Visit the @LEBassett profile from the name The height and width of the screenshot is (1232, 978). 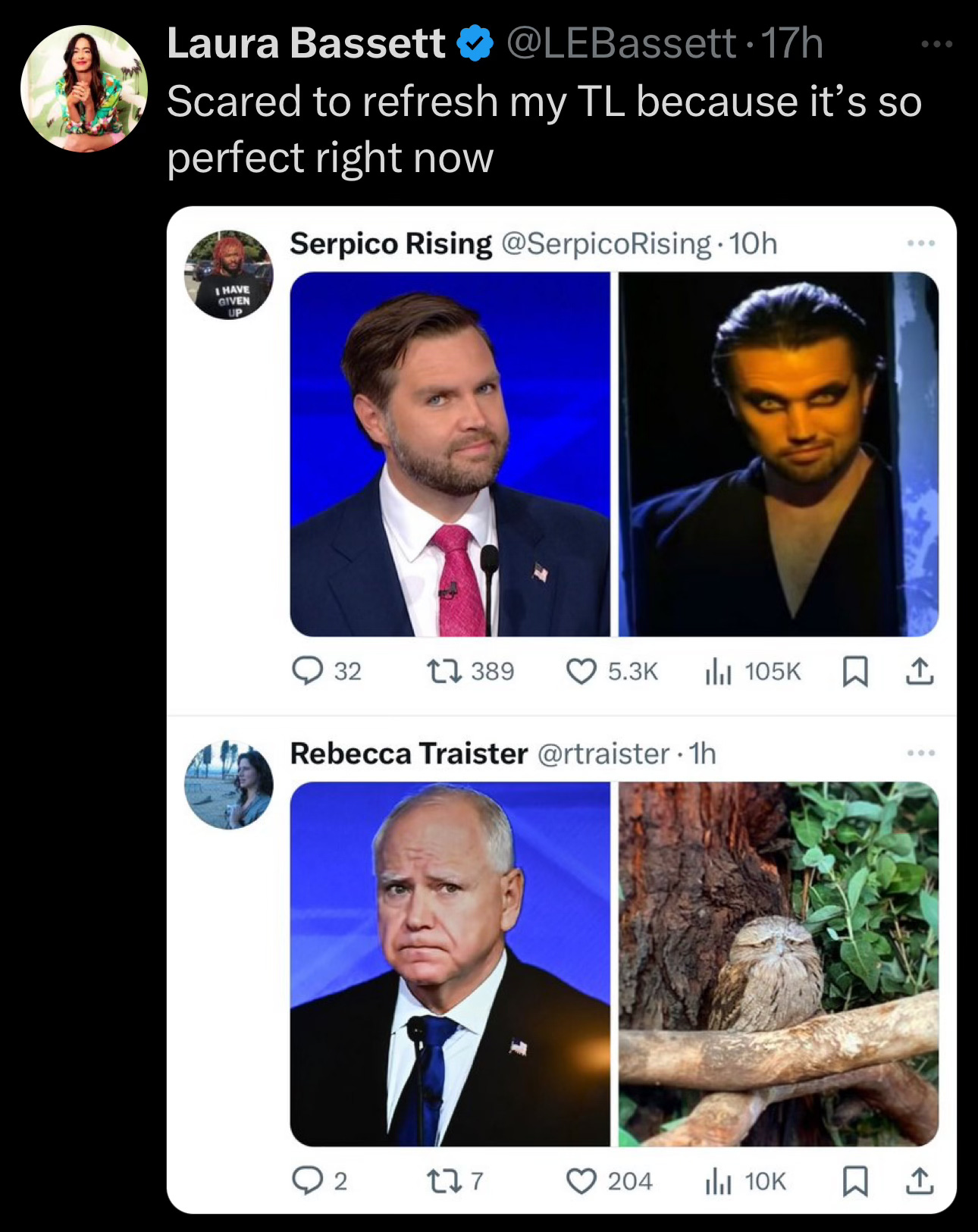pos(306,43)
